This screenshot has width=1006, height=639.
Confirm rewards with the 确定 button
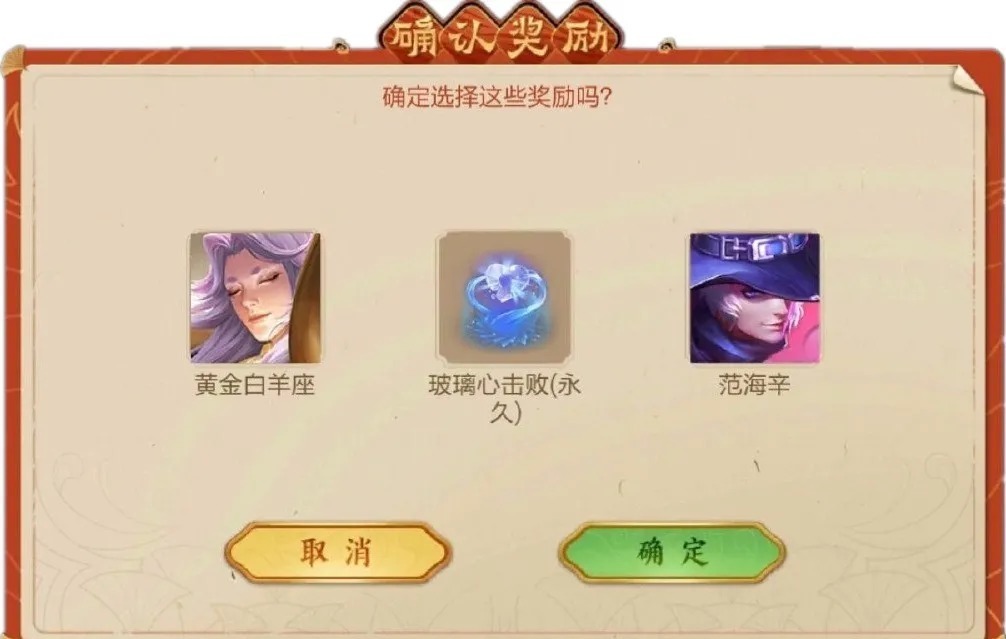(671, 552)
